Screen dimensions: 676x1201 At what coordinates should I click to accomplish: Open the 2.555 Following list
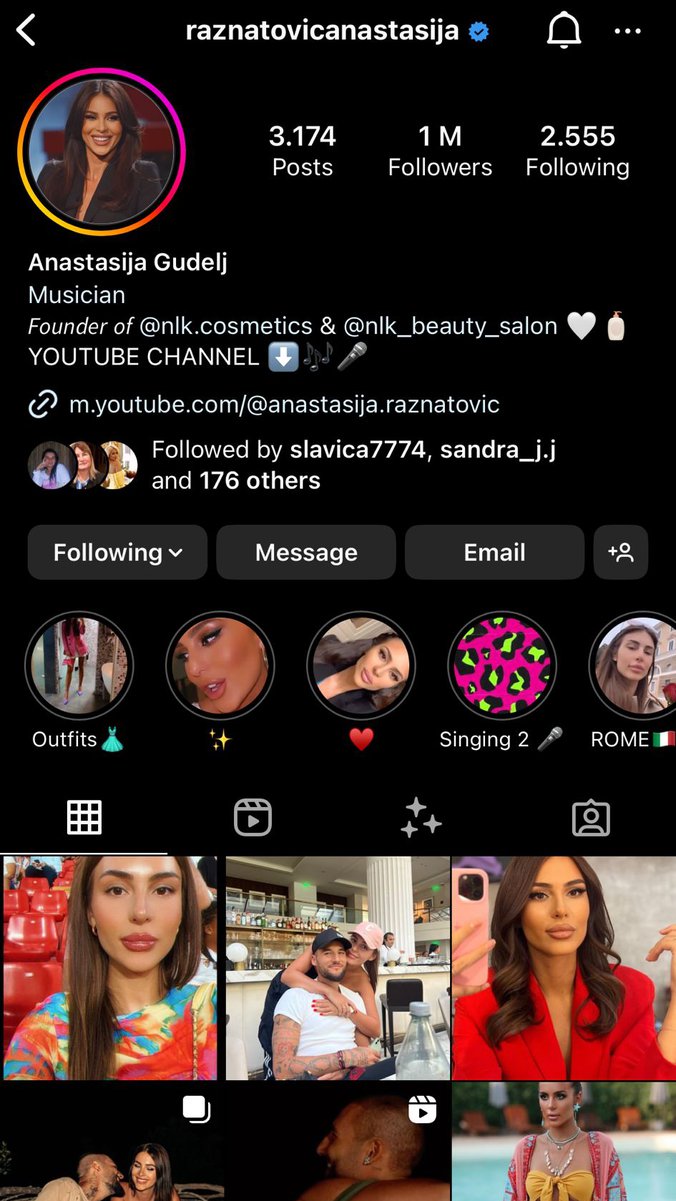tap(577, 151)
